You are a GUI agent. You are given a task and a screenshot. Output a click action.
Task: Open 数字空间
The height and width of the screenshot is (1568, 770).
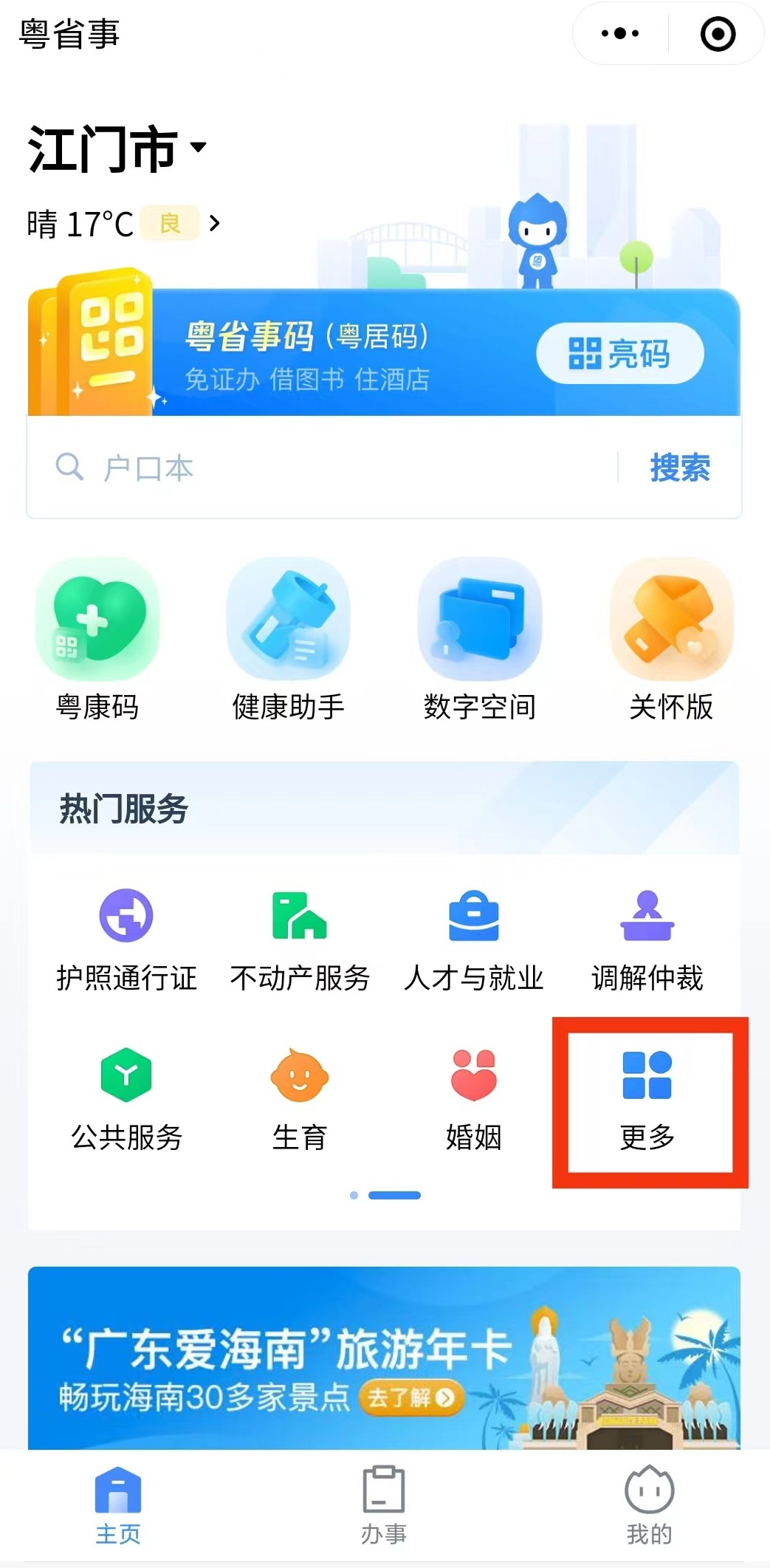point(480,640)
